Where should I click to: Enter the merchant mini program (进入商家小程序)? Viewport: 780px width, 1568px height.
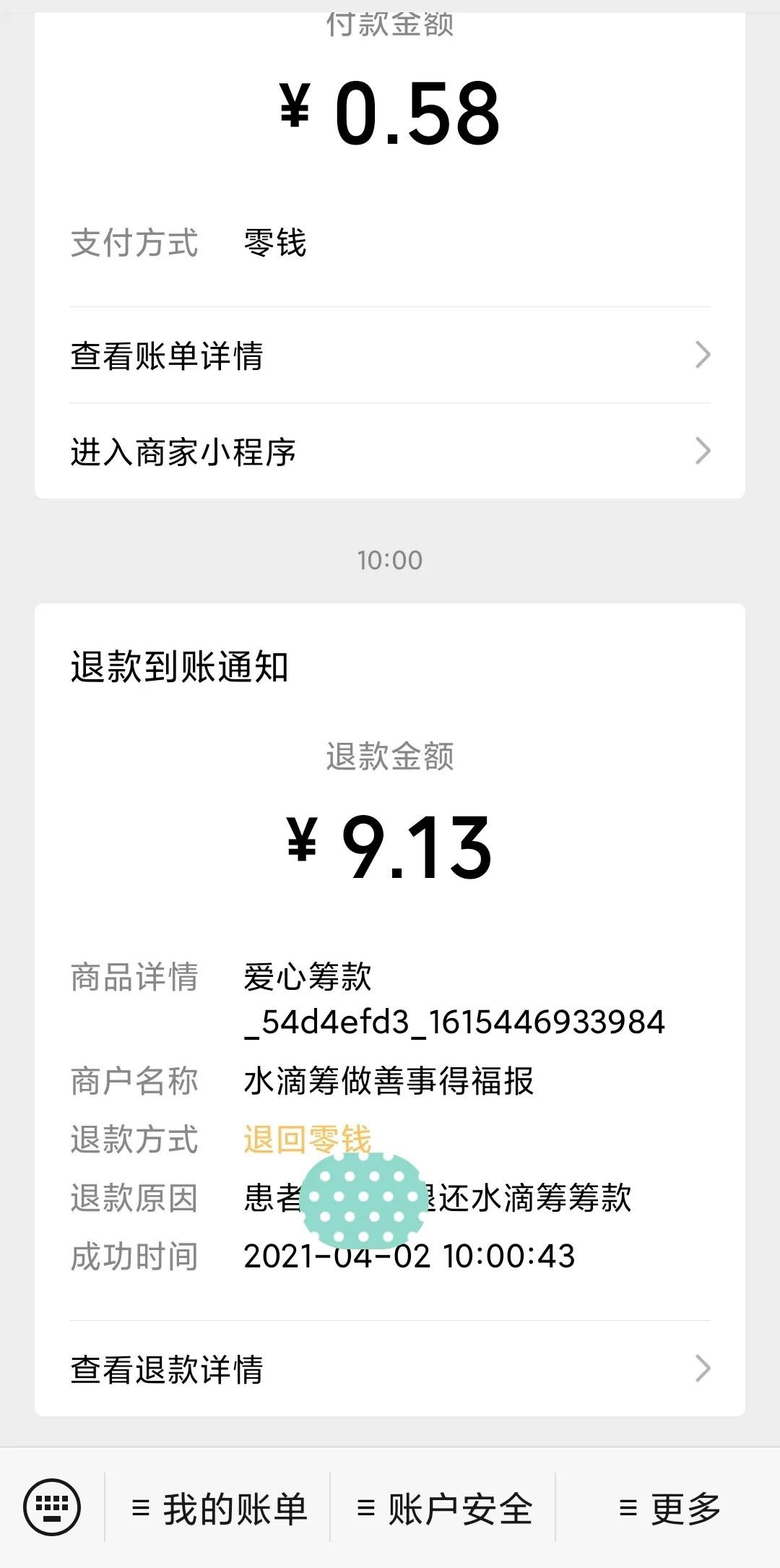click(x=390, y=452)
